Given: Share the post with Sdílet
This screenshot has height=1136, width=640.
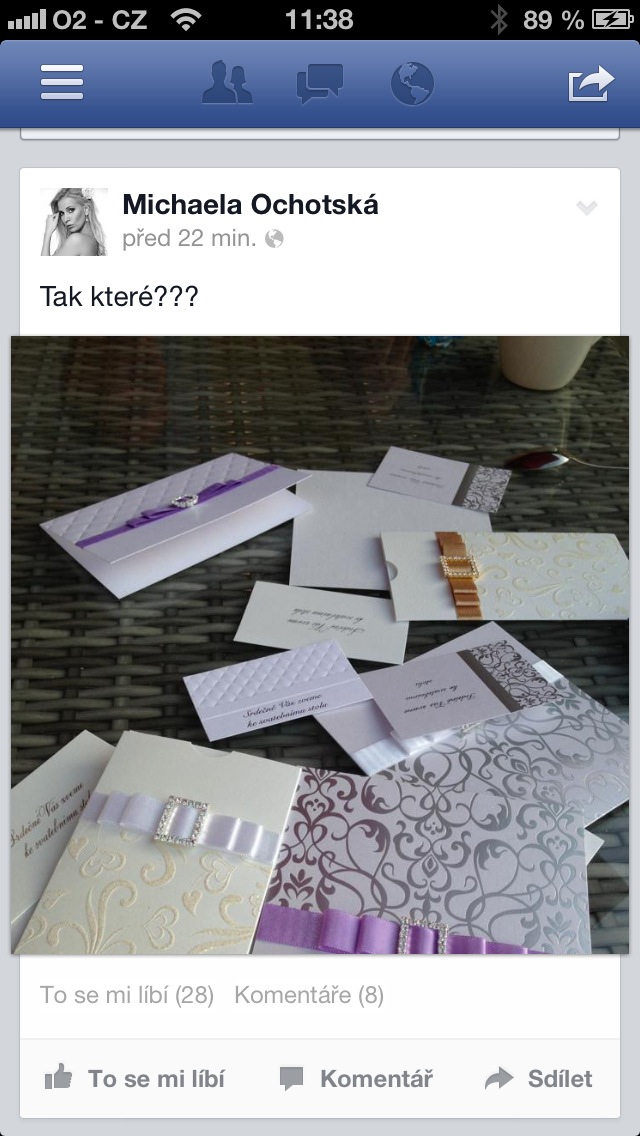Looking at the screenshot, I should pyautogui.click(x=539, y=1079).
